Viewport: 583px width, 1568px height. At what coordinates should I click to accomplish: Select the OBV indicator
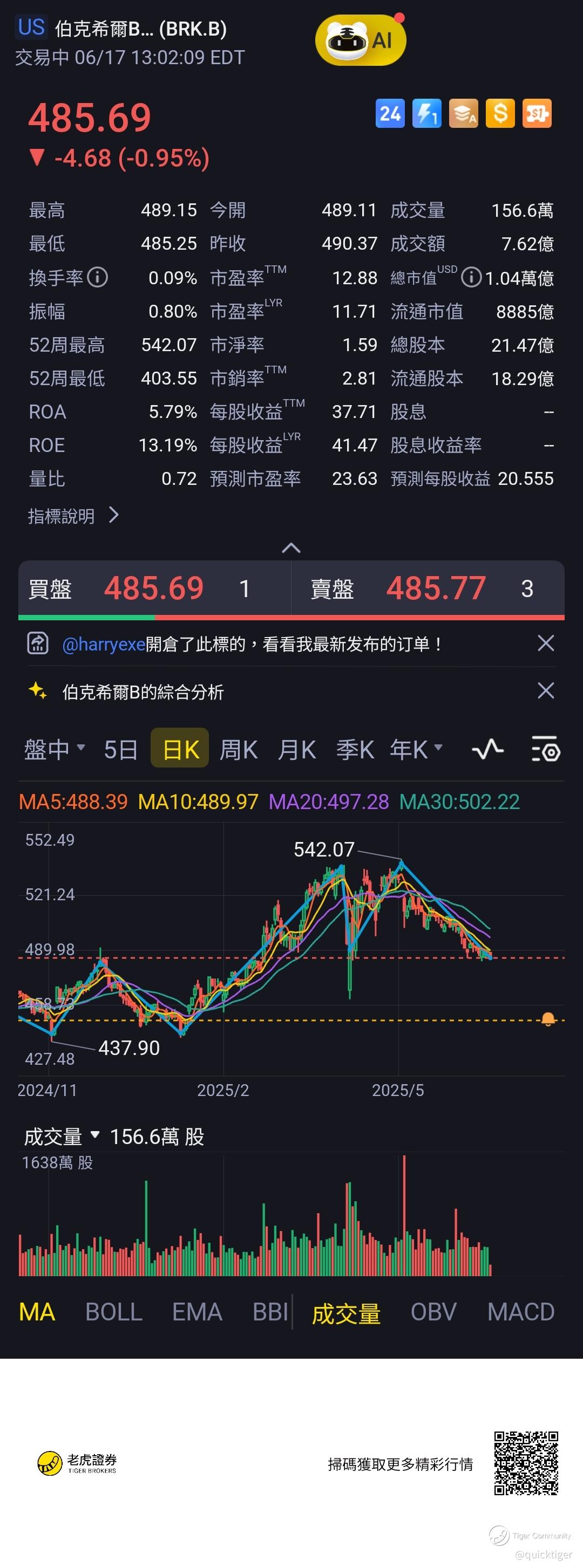433,1312
